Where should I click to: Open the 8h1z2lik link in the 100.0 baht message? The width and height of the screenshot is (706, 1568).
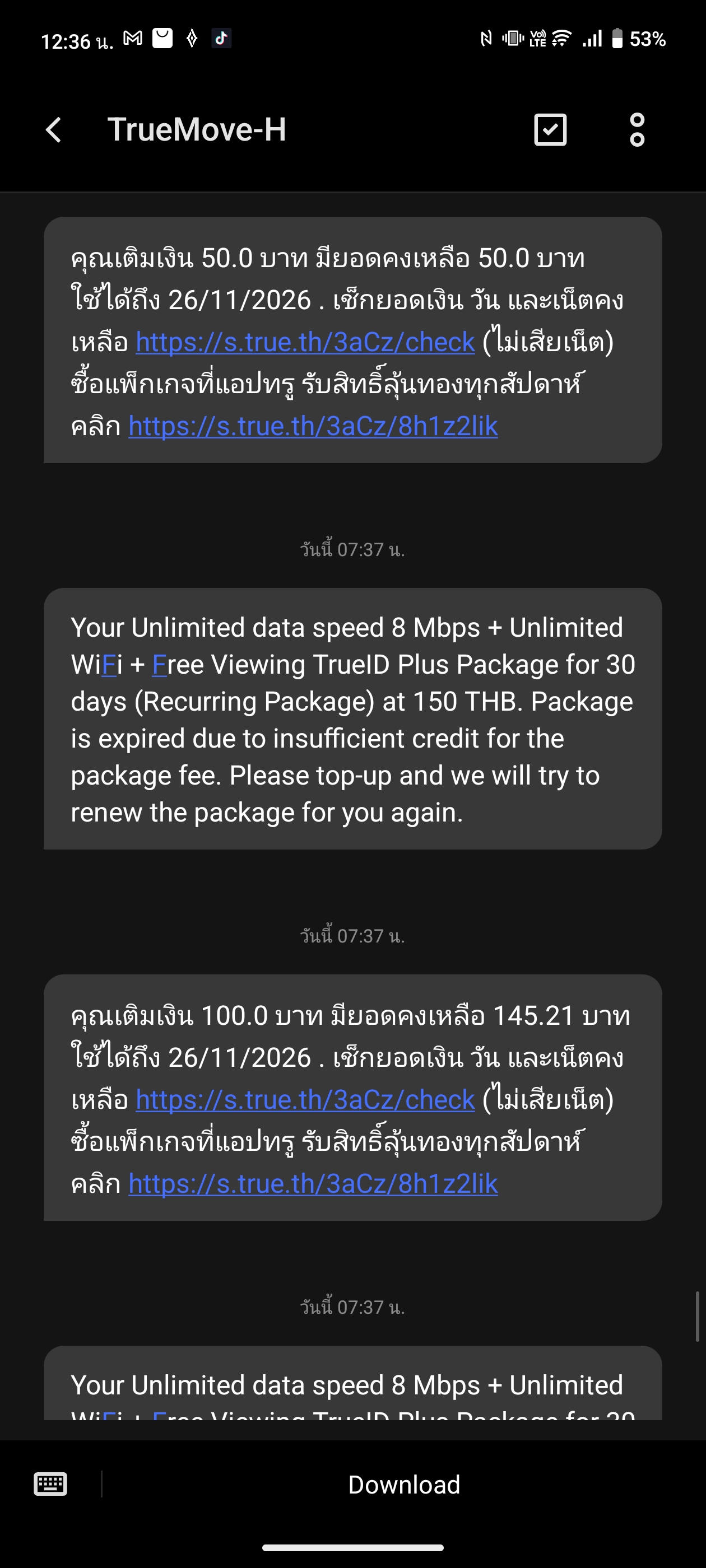[x=313, y=1183]
